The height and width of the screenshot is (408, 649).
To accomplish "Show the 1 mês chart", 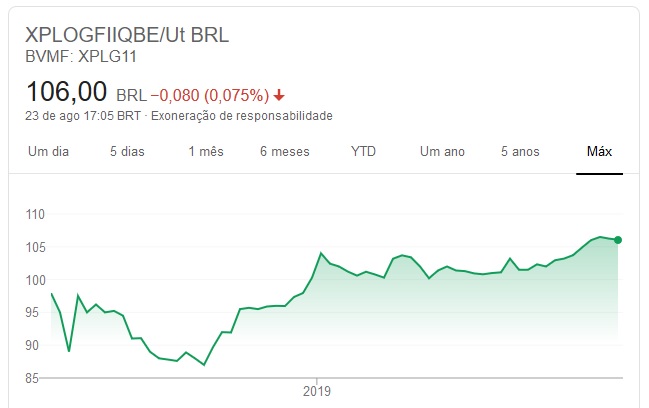I will coord(205,152).
